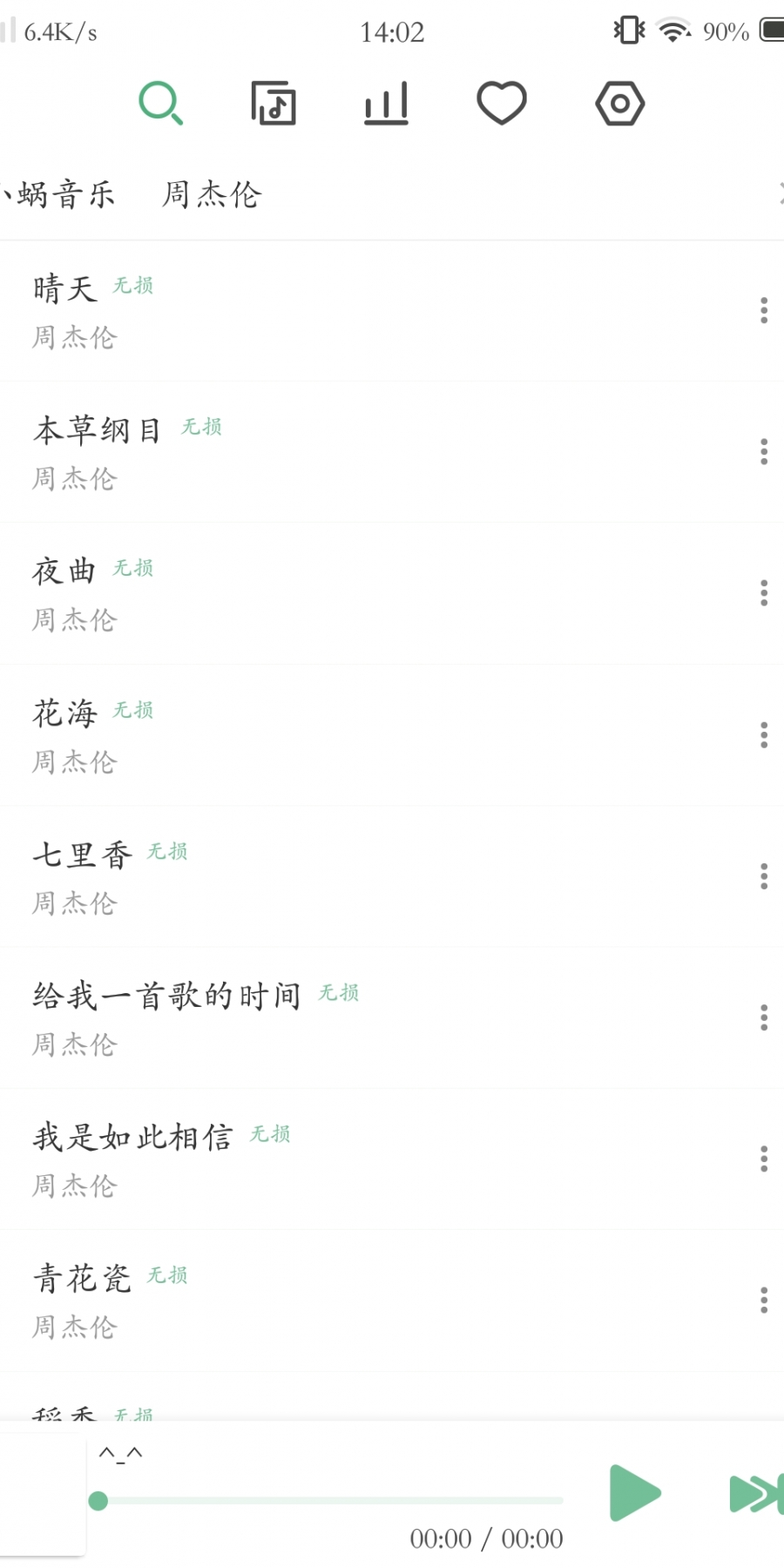Open the search tab icon
The image size is (784, 1568).
coord(161,103)
